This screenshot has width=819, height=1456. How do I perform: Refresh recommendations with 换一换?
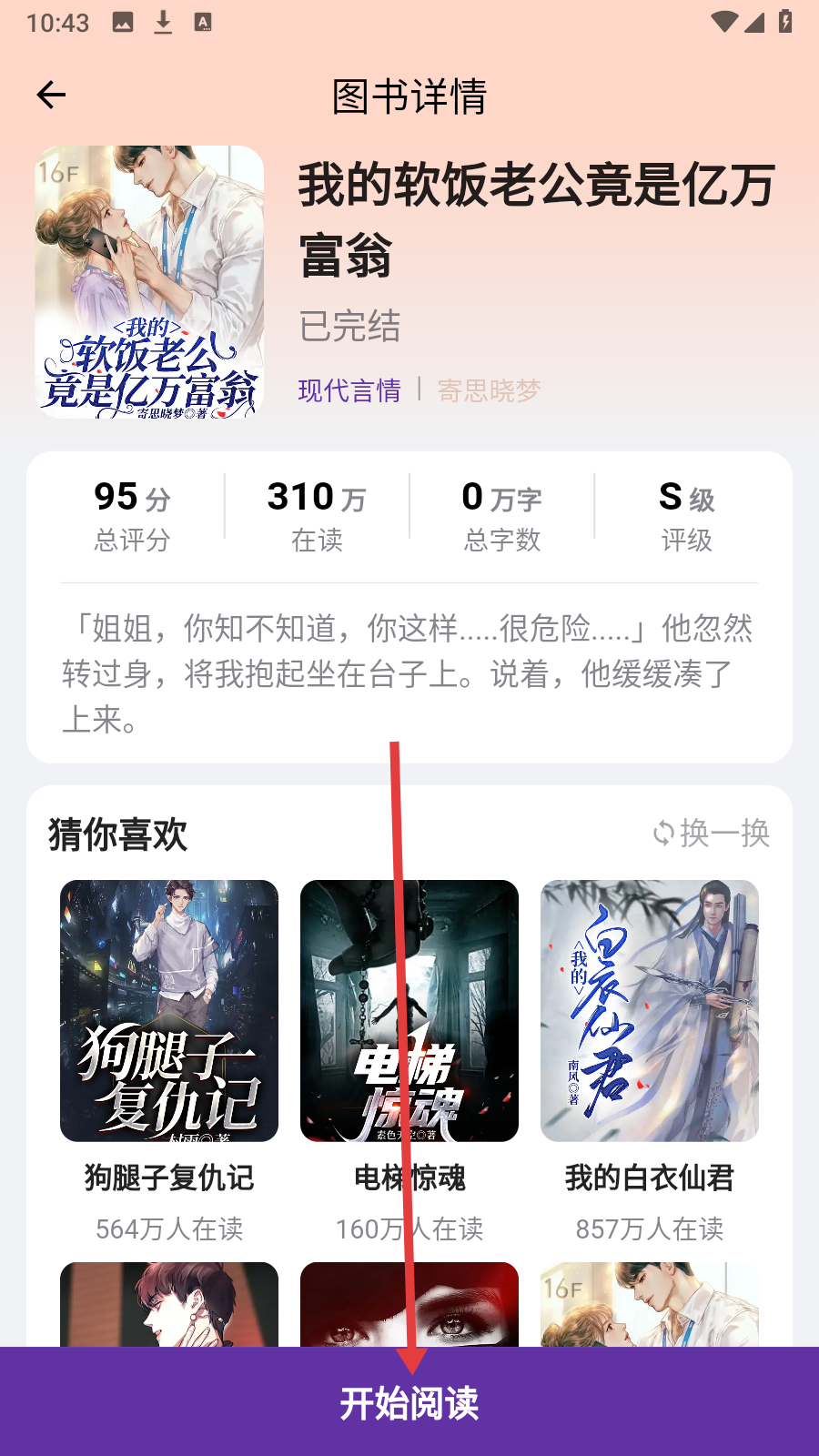point(712,833)
